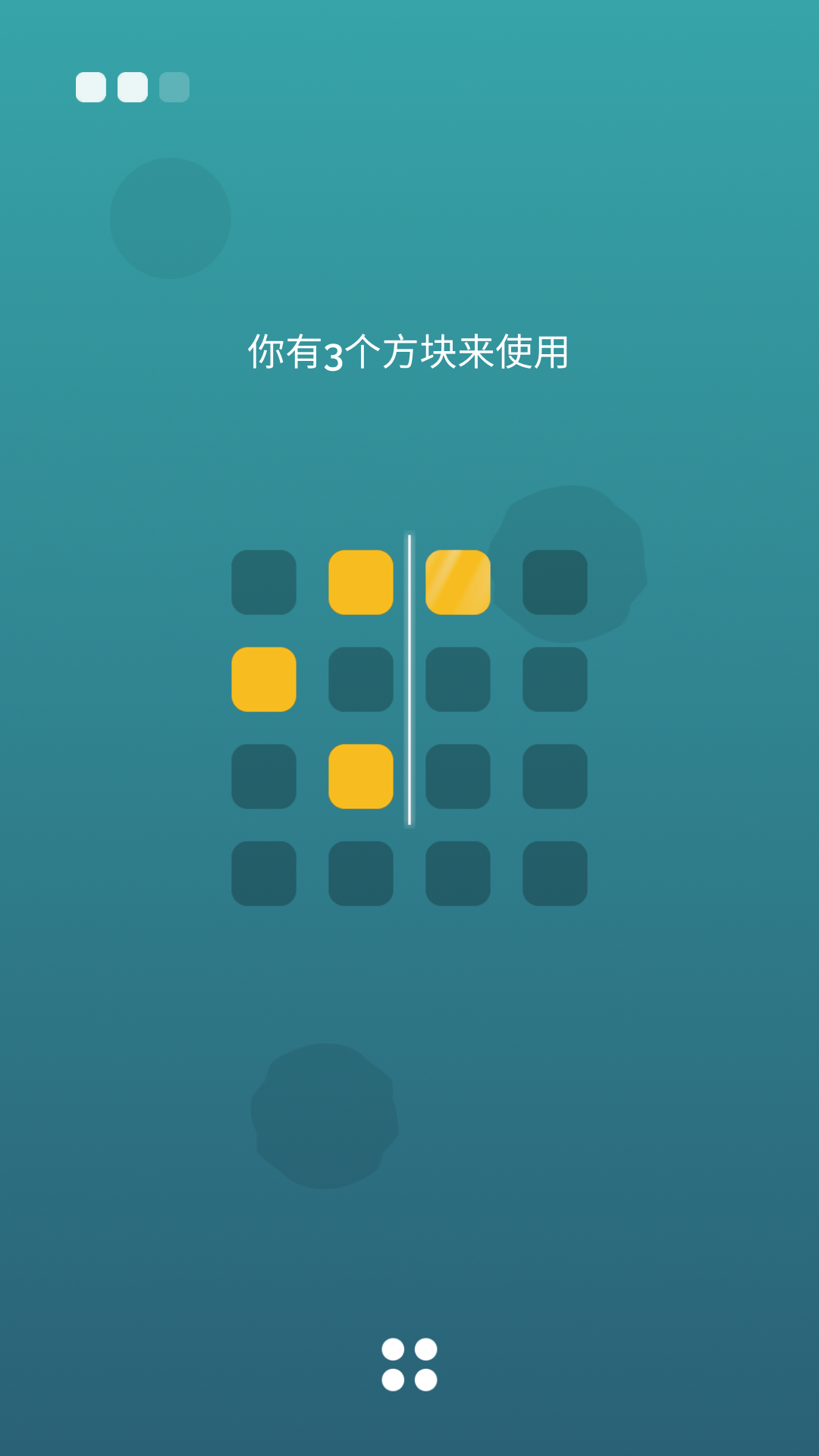Select the dark tile in the bottom-left corner of the grid
The height and width of the screenshot is (1456, 819).
(263, 872)
